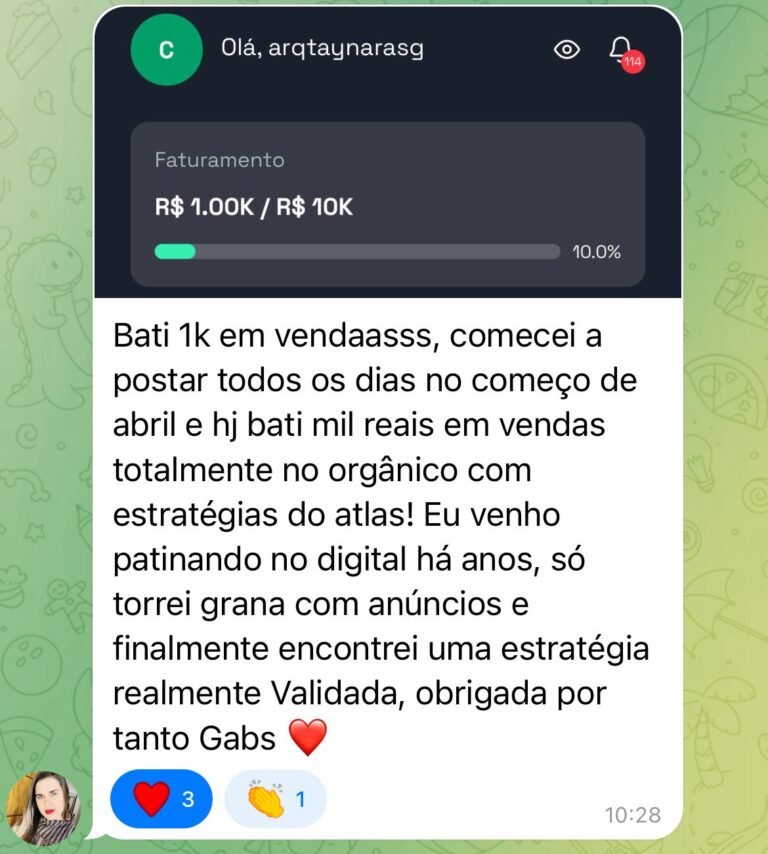Open the sender's profile photo
The width and height of the screenshot is (768, 854).
coord(43,809)
